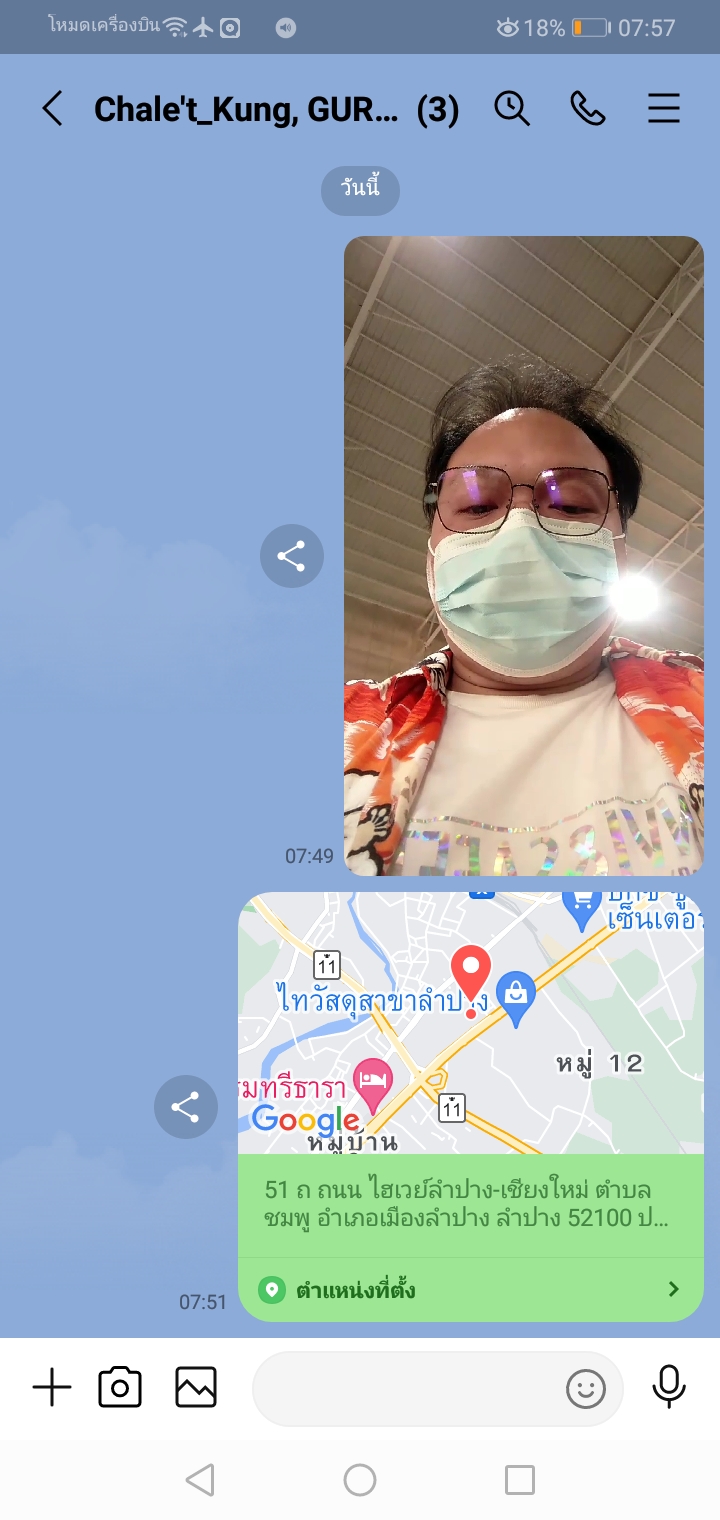Search messages in this chat
Viewport: 720px width, 1520px height.
(x=512, y=109)
